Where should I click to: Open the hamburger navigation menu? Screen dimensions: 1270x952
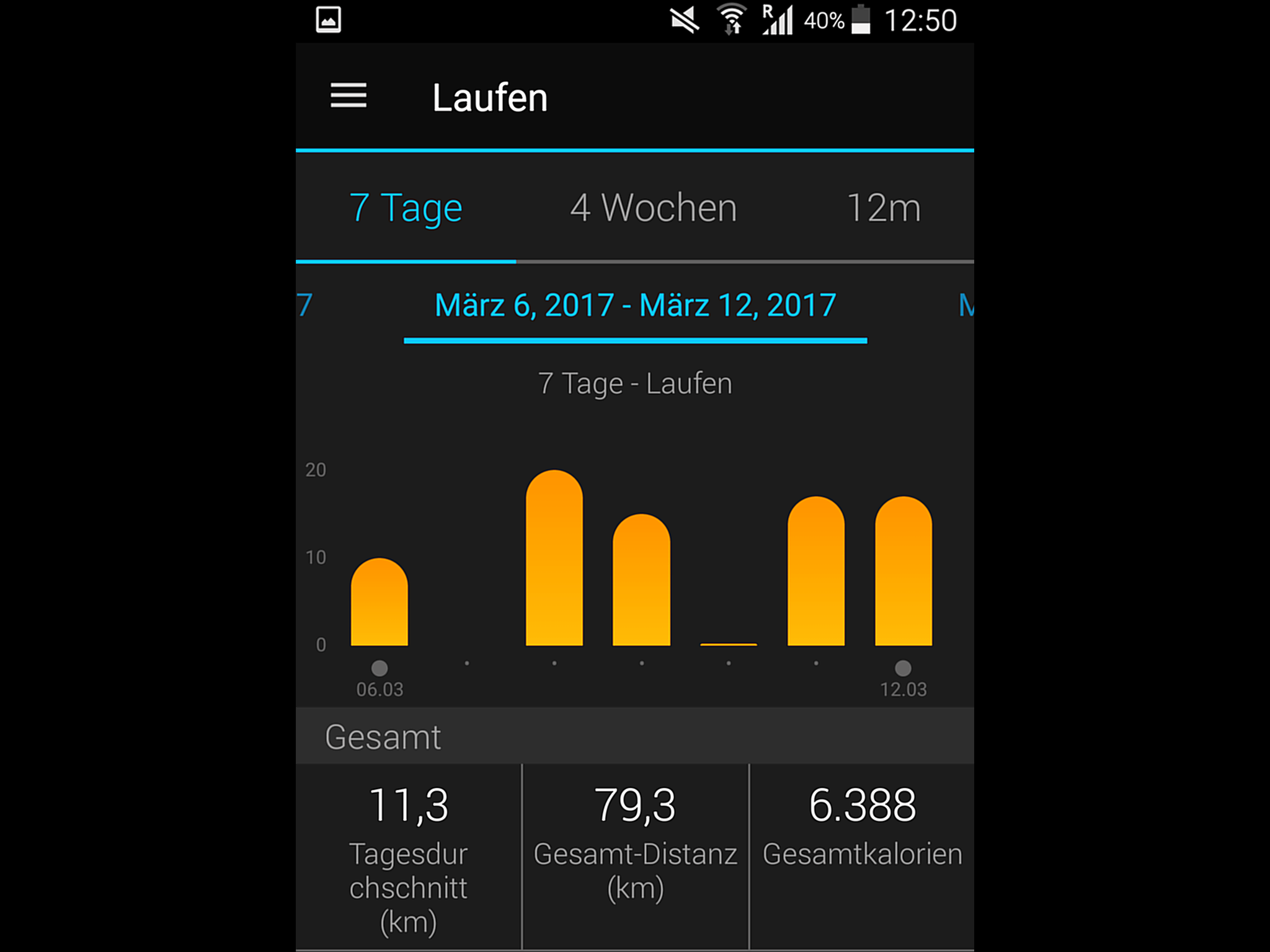tap(349, 96)
